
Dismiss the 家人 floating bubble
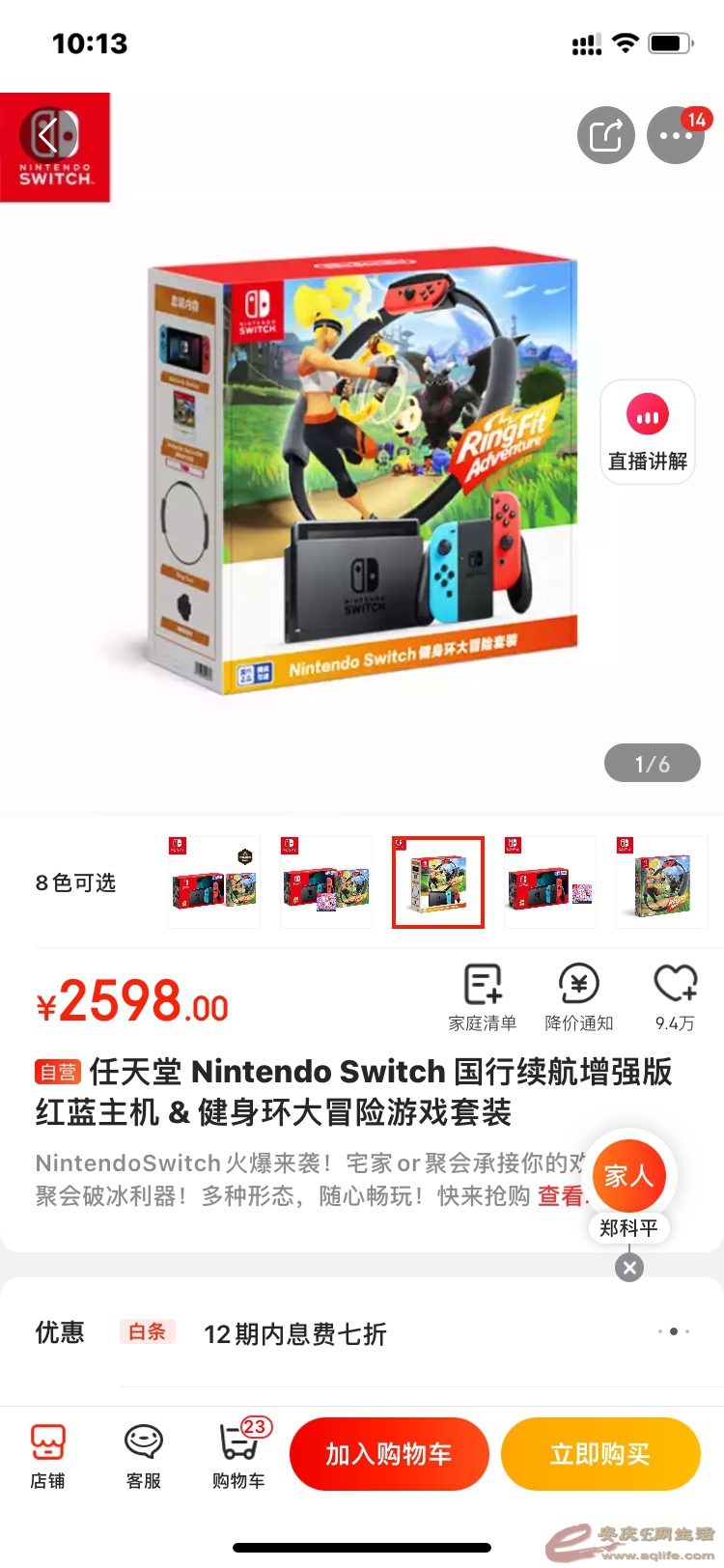(629, 1268)
